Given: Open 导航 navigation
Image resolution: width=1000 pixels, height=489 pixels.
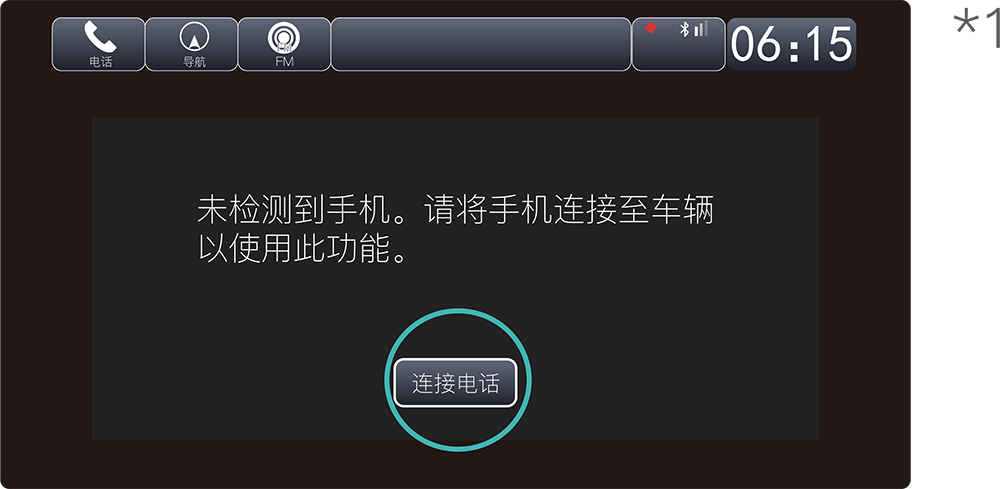Looking at the screenshot, I should pyautogui.click(x=191, y=44).
